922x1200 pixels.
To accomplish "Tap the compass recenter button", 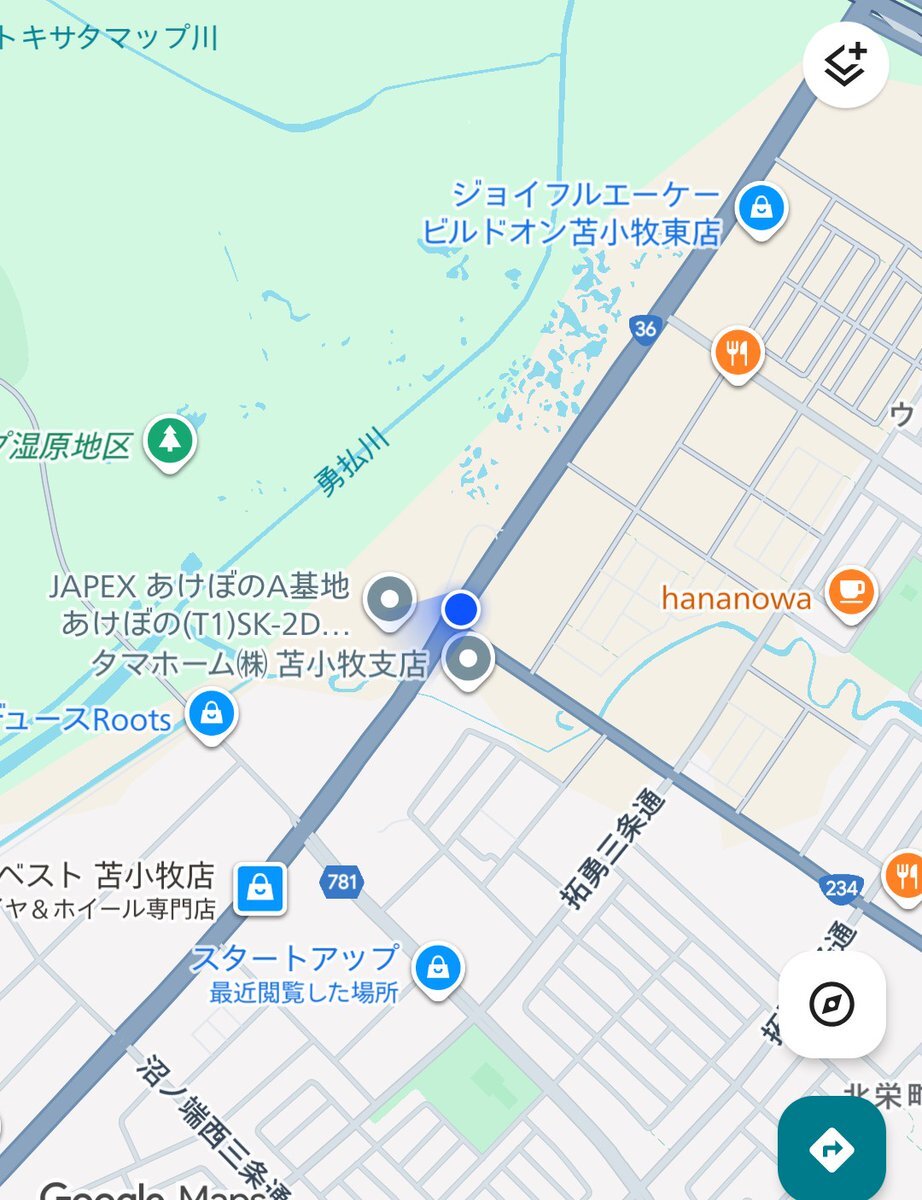I will (832, 1004).
